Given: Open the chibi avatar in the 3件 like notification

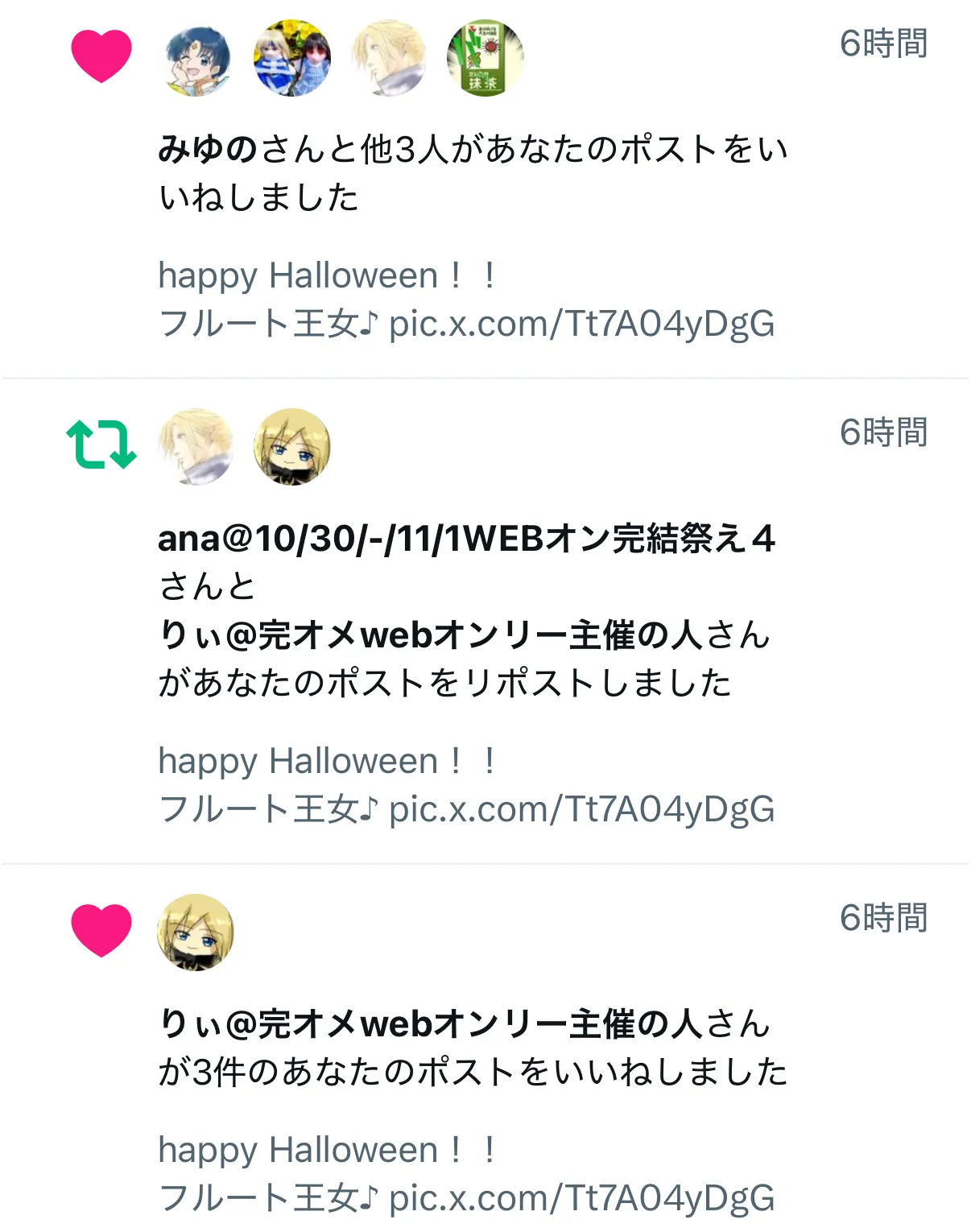Looking at the screenshot, I should click(196, 932).
